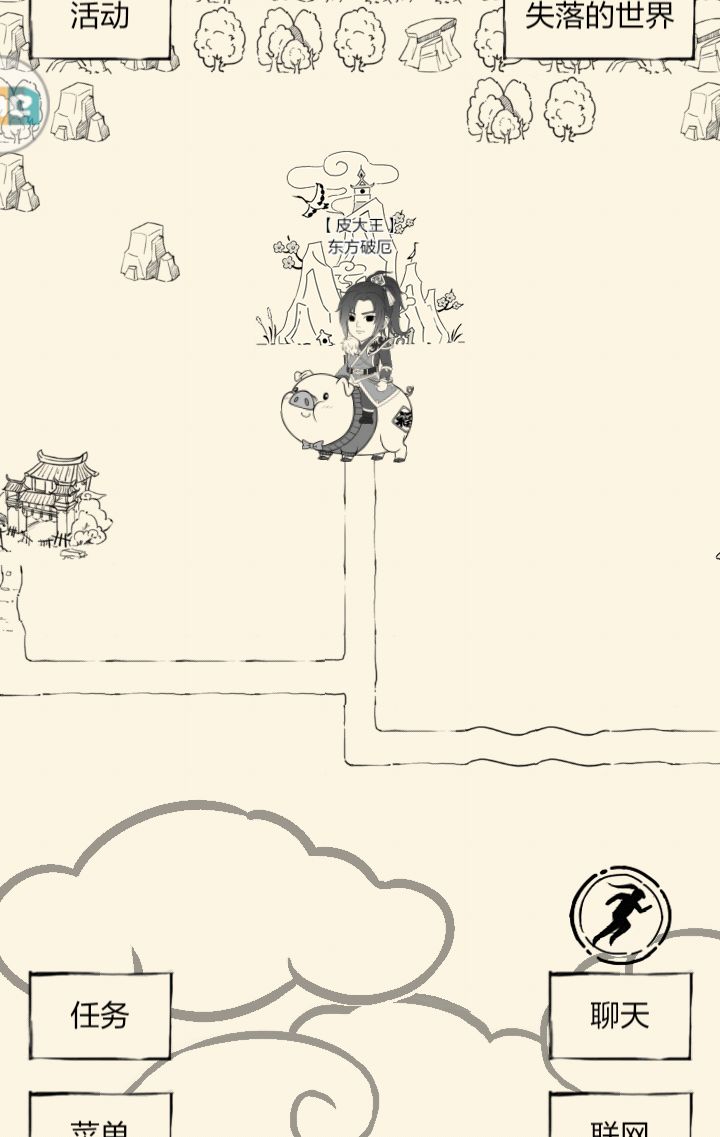Open the 菜单 game menu

coord(100,1125)
